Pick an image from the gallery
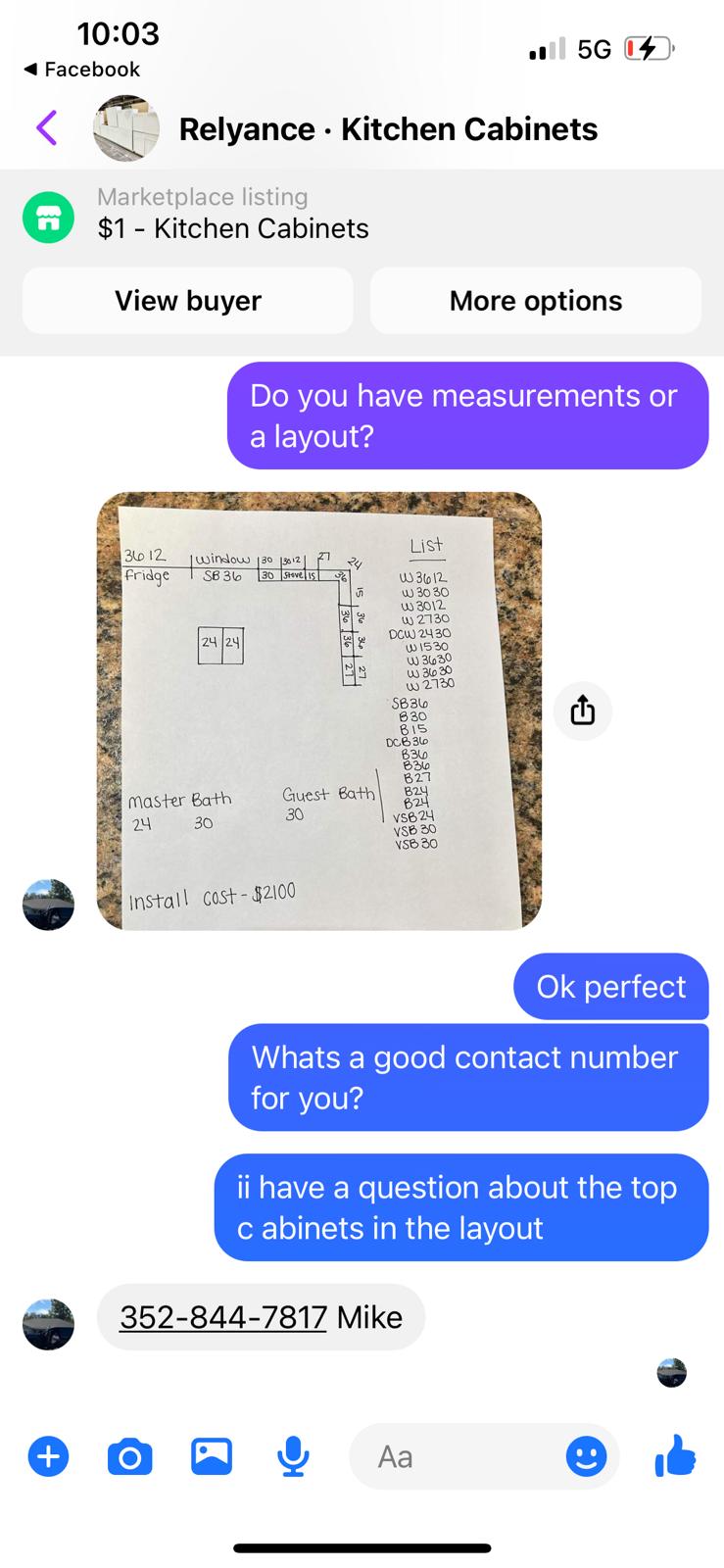The height and width of the screenshot is (1568, 724). pyautogui.click(x=212, y=1456)
